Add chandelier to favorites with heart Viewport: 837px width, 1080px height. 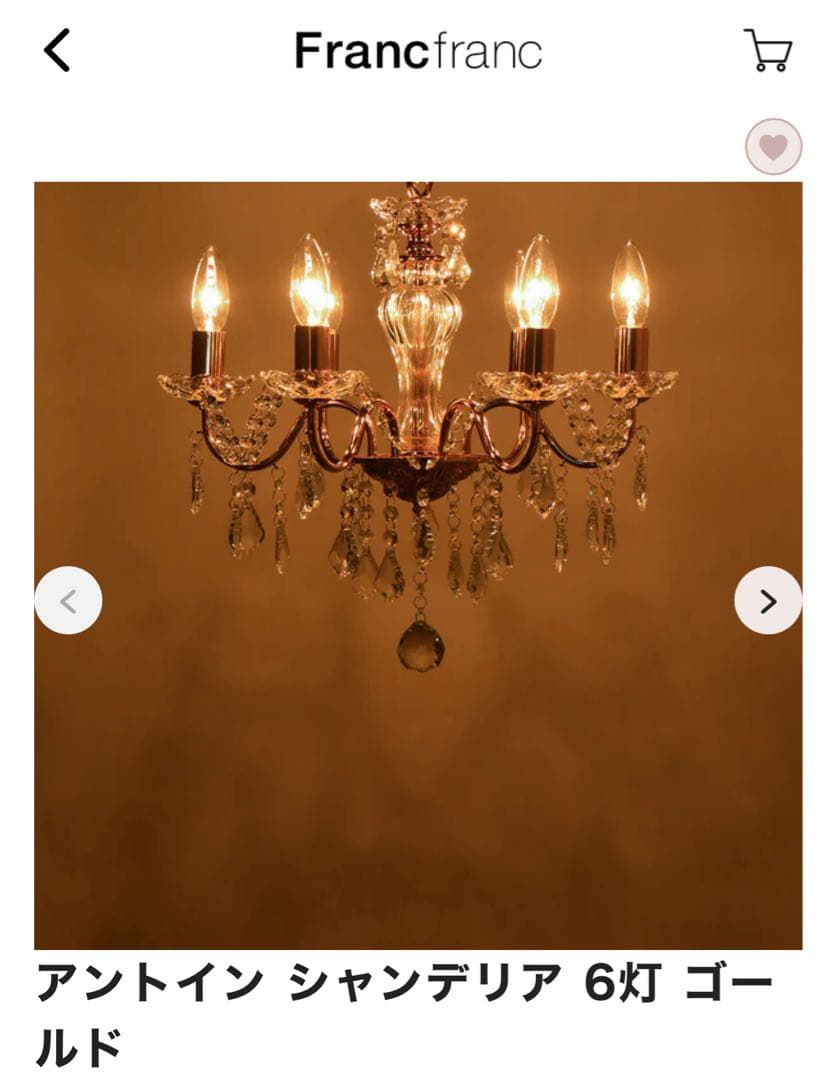773,148
